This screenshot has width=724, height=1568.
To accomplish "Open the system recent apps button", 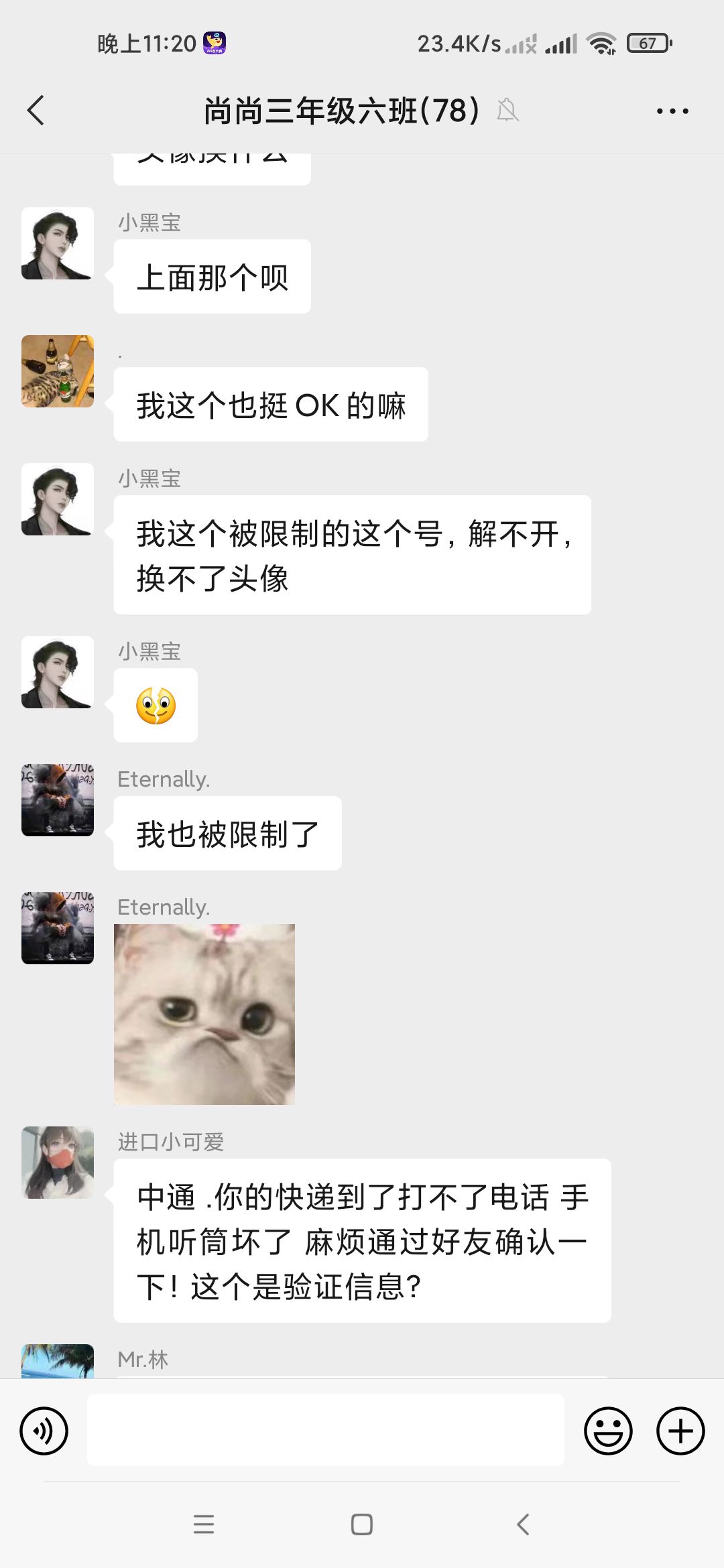I will click(203, 1524).
